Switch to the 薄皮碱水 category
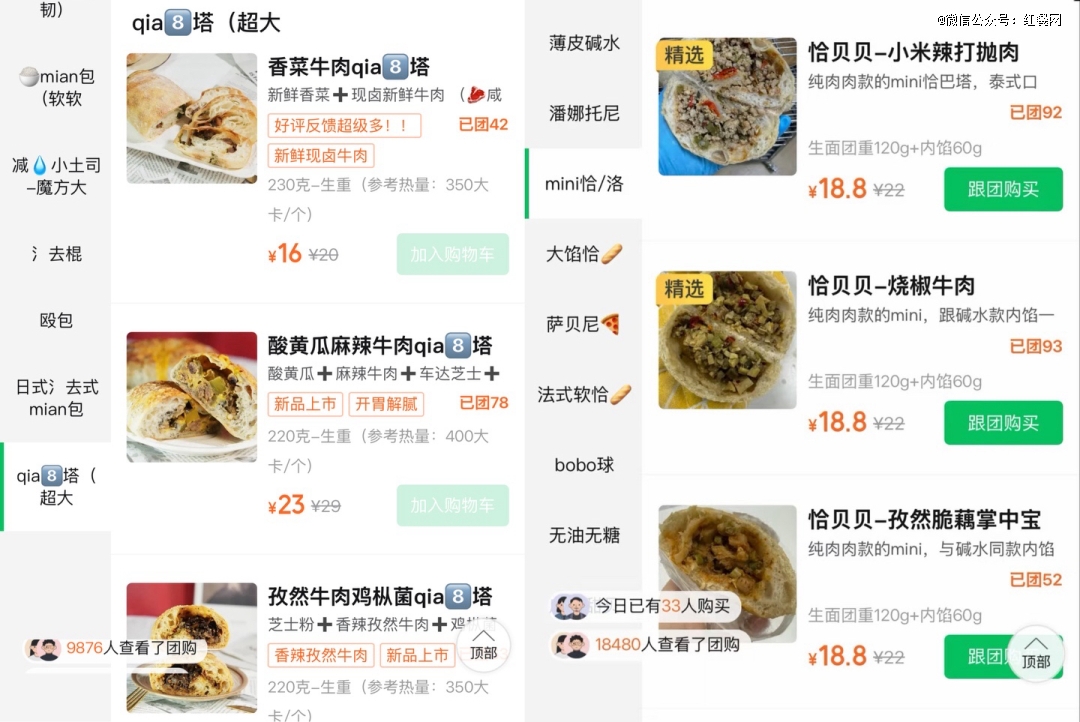 (584, 43)
